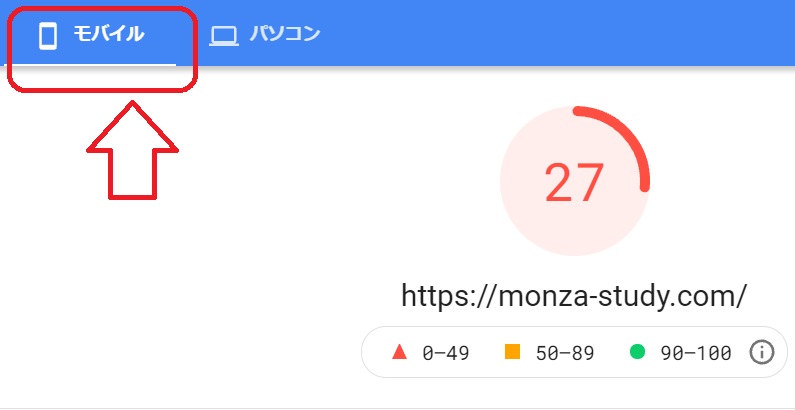Switch to the モバイル tab

92,35
